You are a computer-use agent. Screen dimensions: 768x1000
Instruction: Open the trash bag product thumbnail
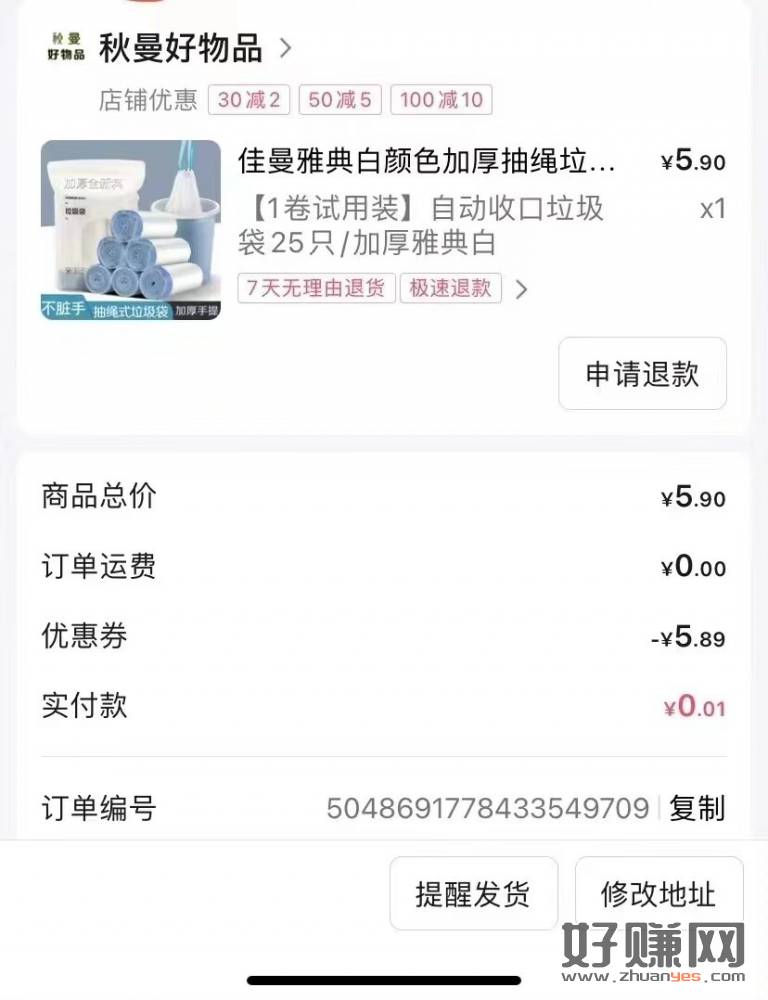click(x=130, y=230)
